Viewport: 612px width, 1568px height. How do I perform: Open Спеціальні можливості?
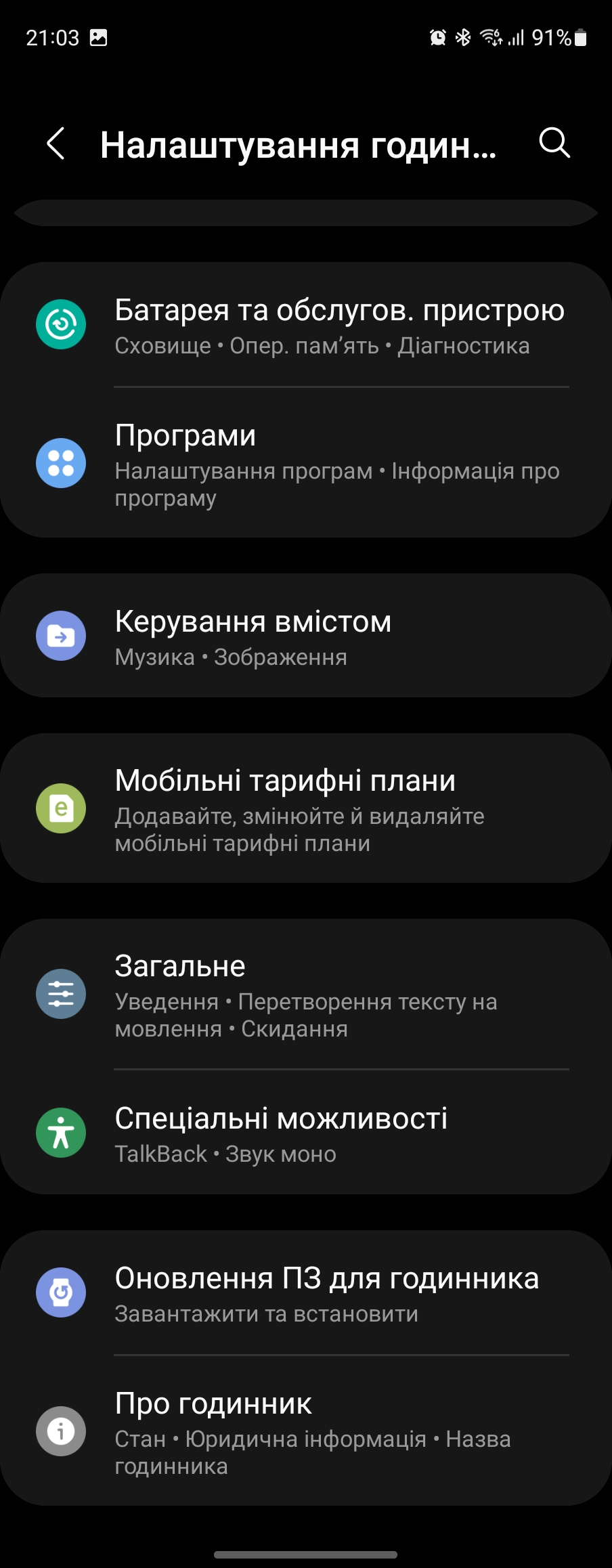[x=306, y=1133]
